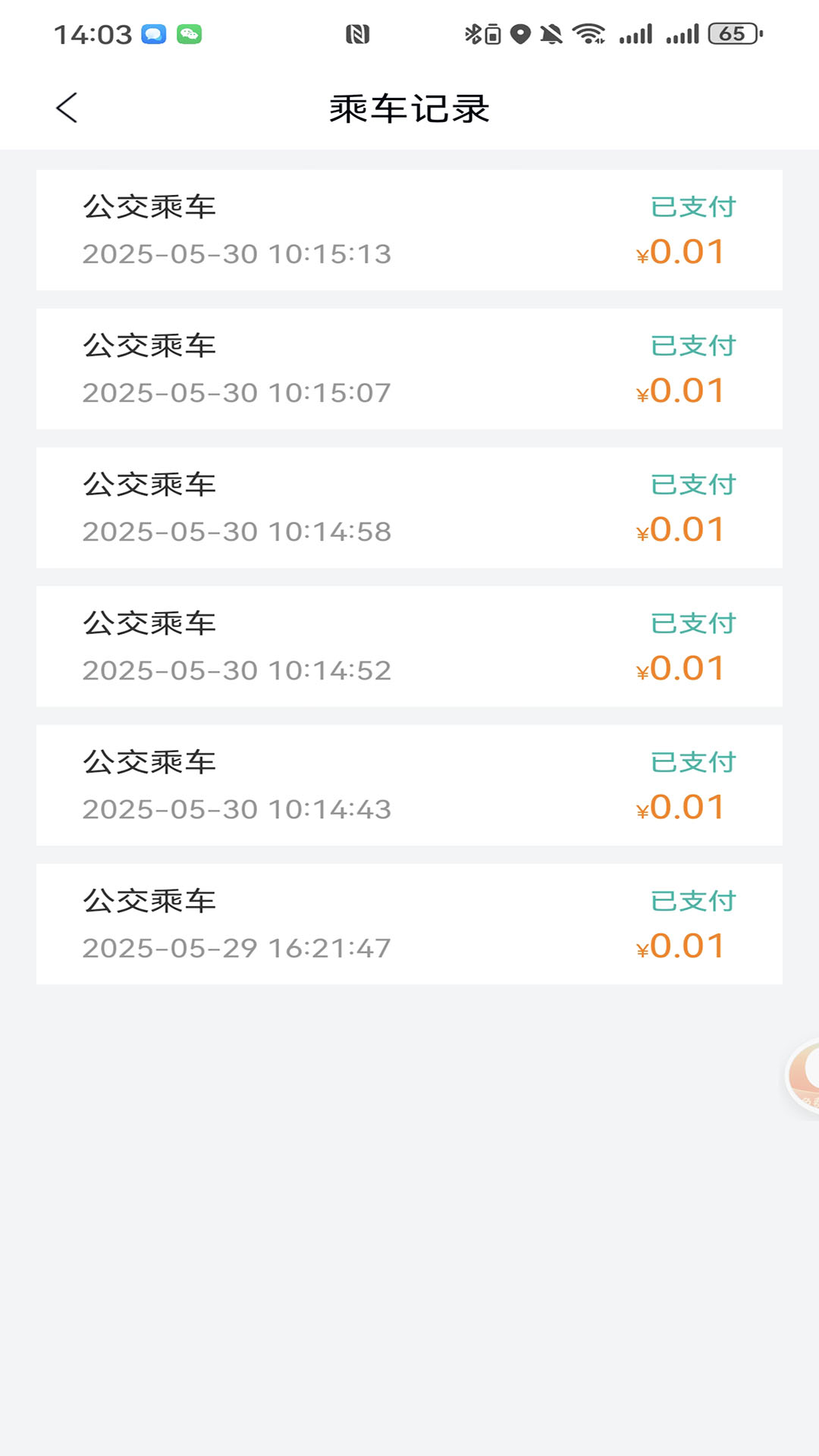Select the Wi-Fi icon in the status bar

click(588, 33)
